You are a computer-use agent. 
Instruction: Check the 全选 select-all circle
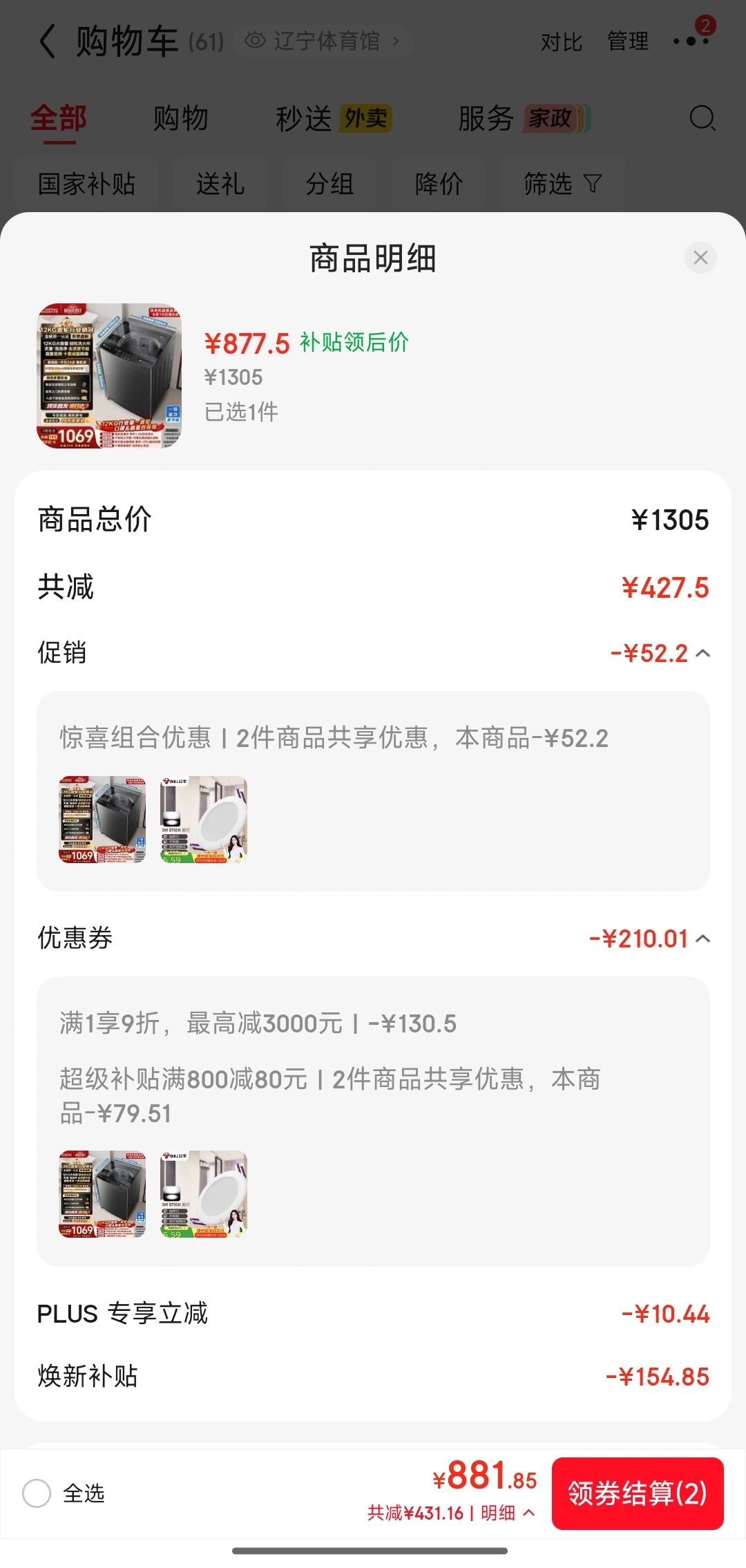click(37, 1493)
